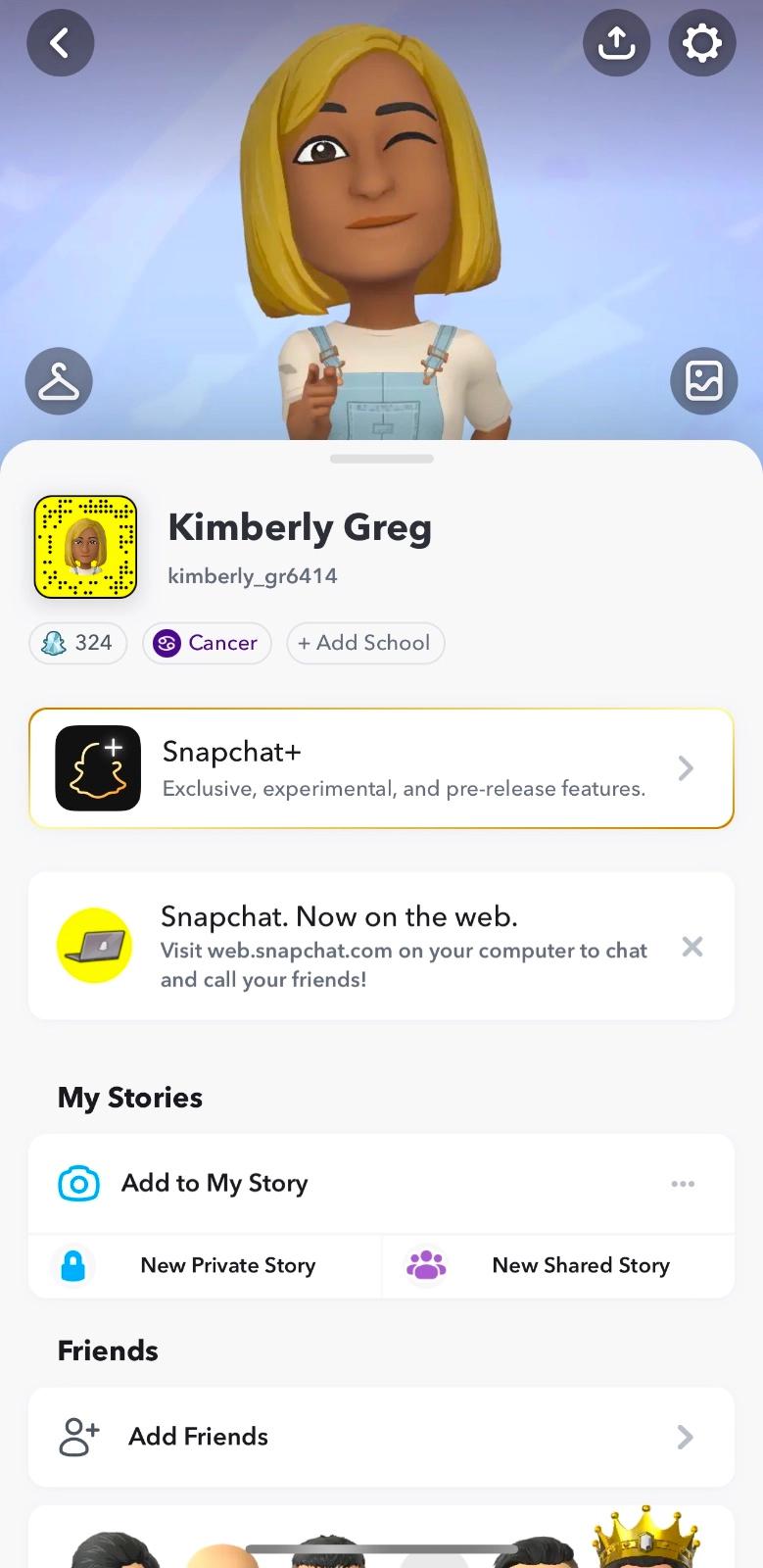Screen dimensions: 763x1568
Task: Share the profile using the upload icon
Action: (616, 43)
